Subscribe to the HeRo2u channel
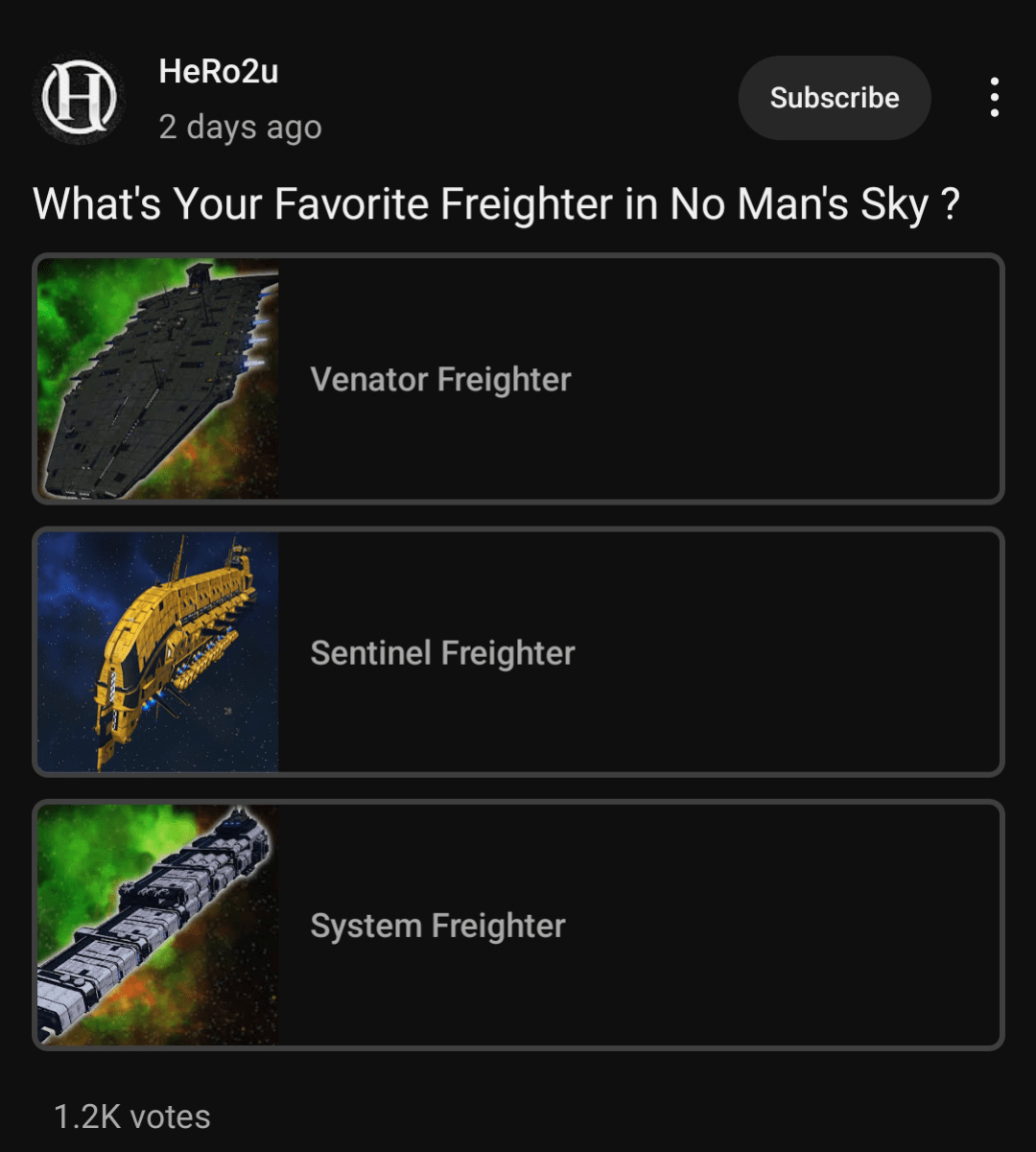Viewport: 1036px width, 1152px height. click(834, 98)
